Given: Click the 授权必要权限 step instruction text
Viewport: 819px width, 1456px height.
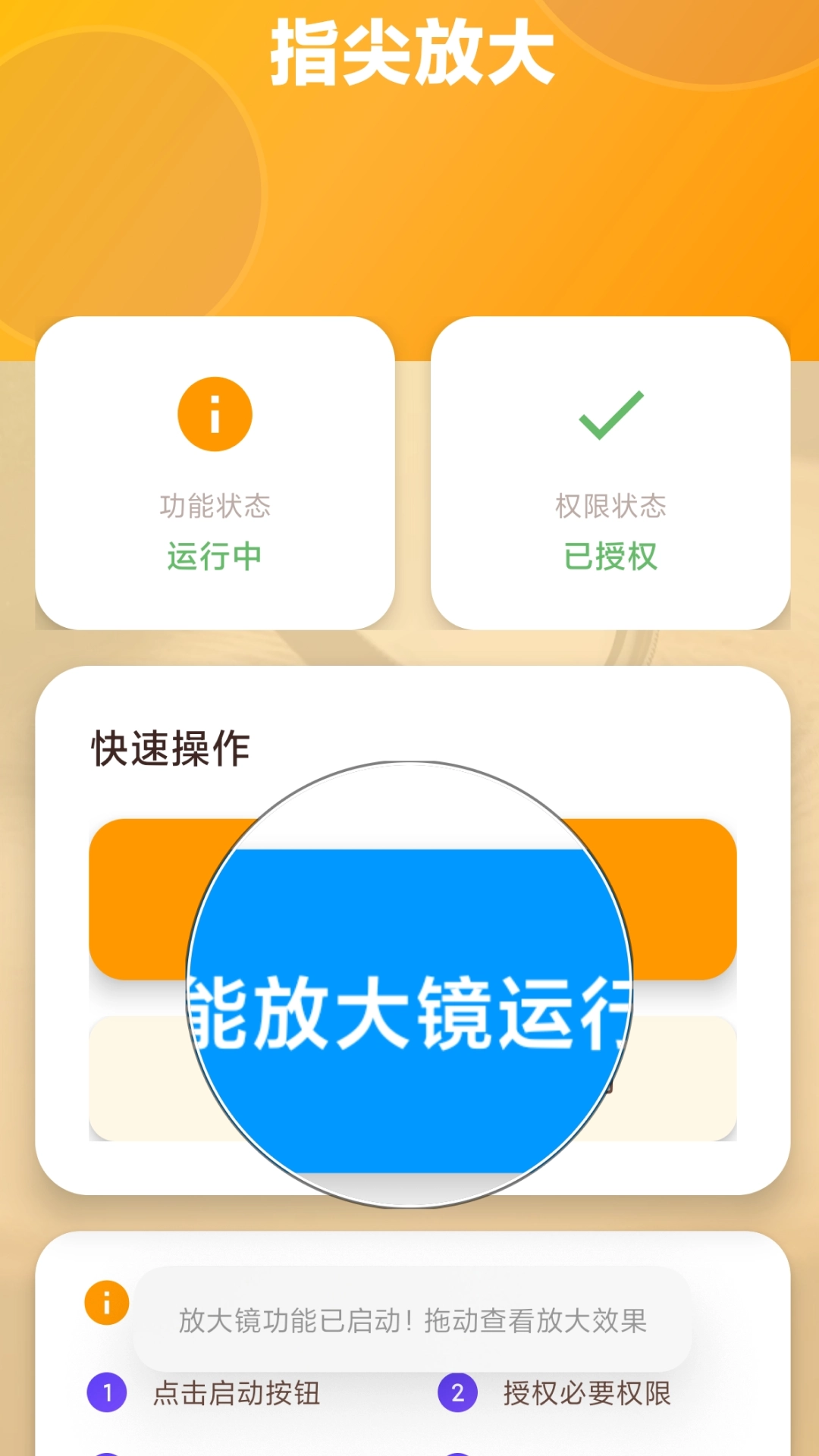Looking at the screenshot, I should pos(590,1393).
